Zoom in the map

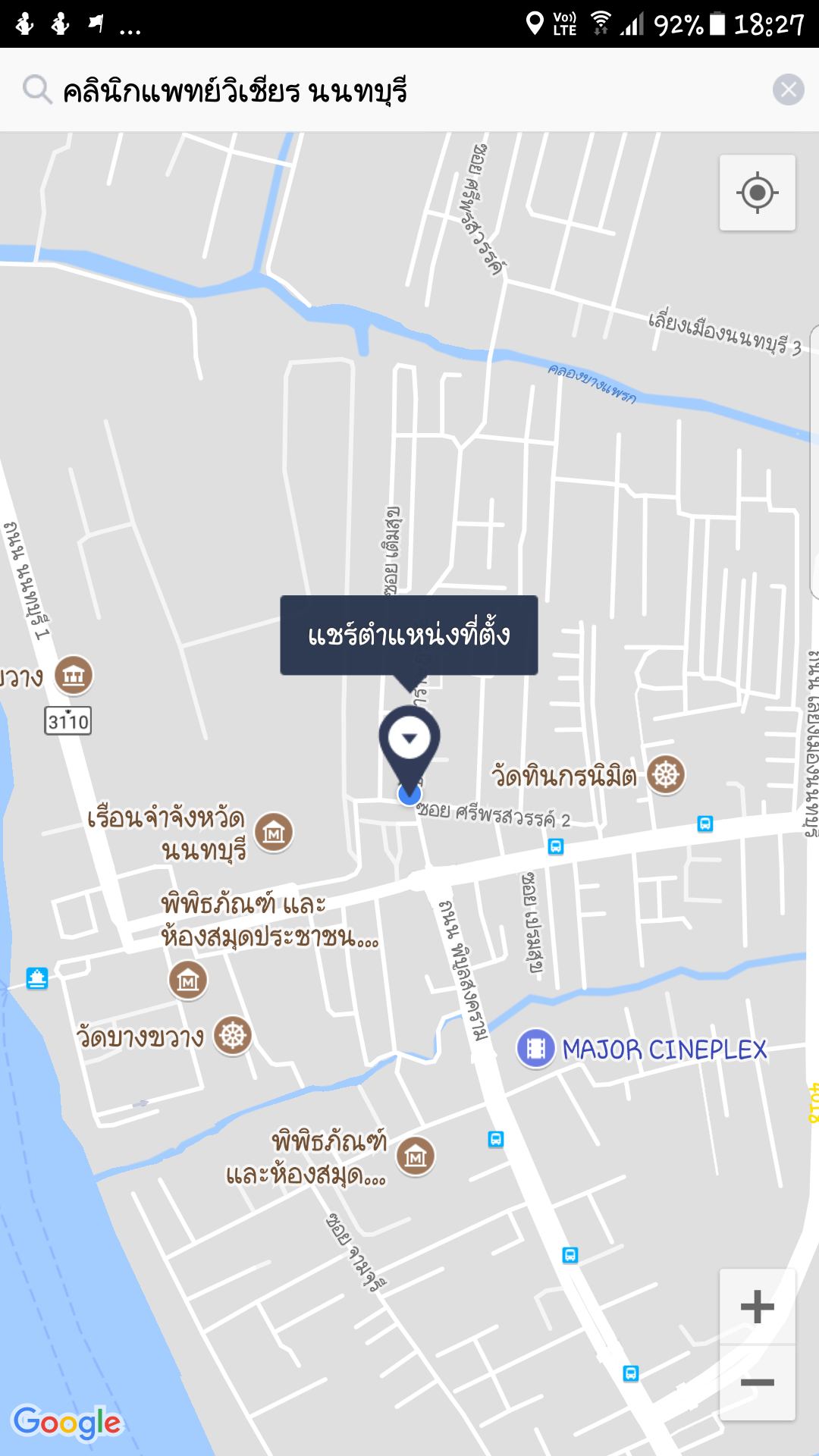tap(757, 1307)
